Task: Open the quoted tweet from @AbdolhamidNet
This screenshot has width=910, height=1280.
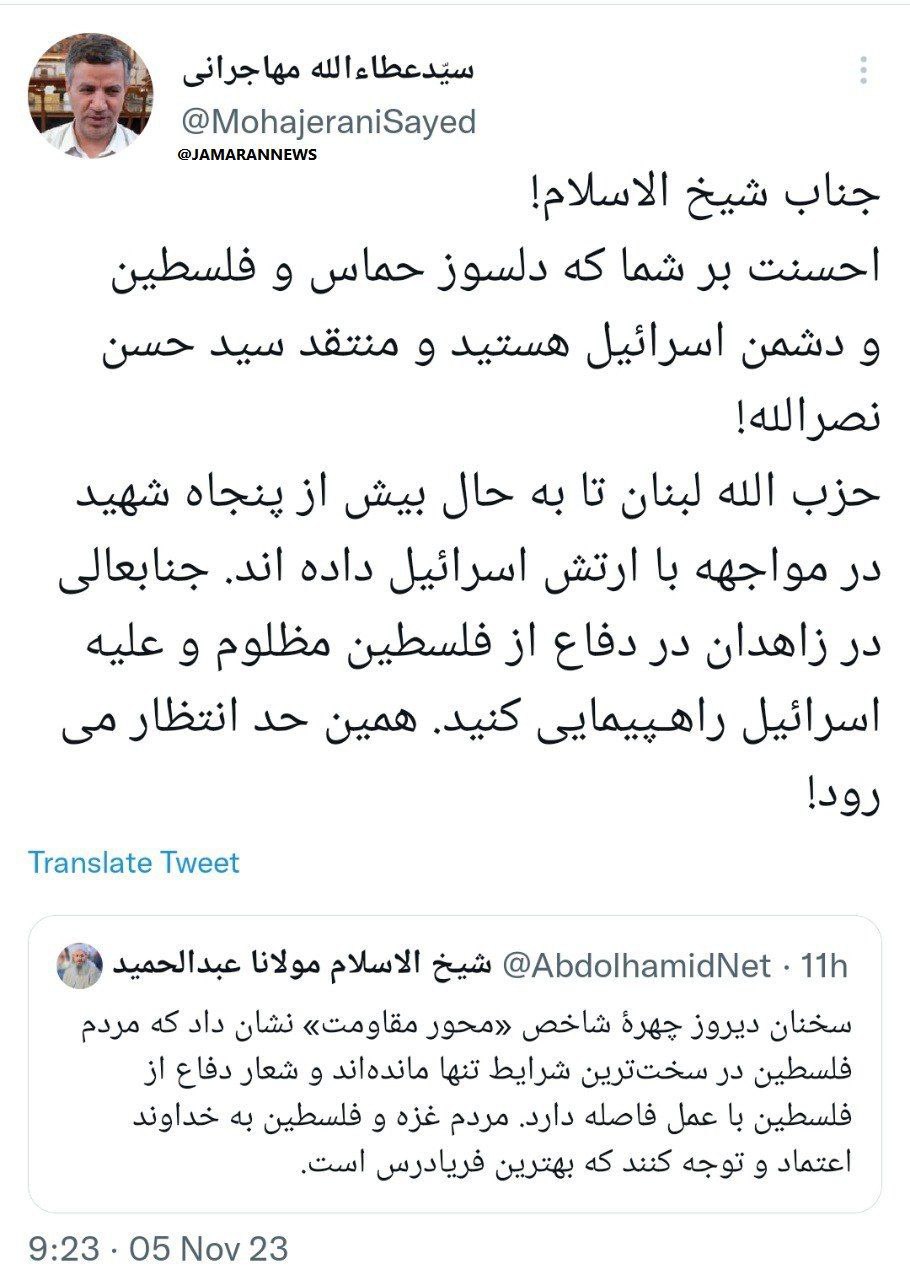Action: click(455, 1064)
